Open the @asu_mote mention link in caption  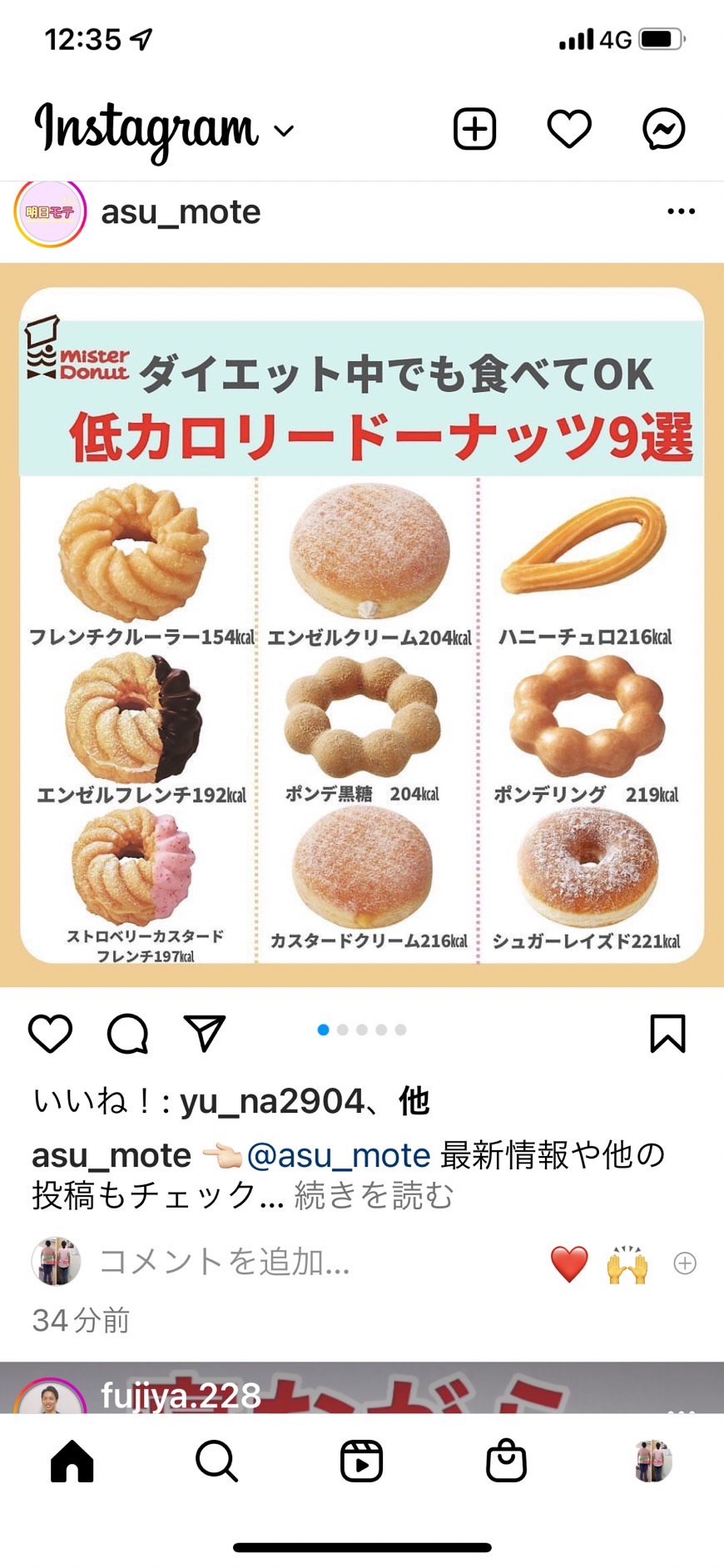pyautogui.click(x=339, y=1155)
